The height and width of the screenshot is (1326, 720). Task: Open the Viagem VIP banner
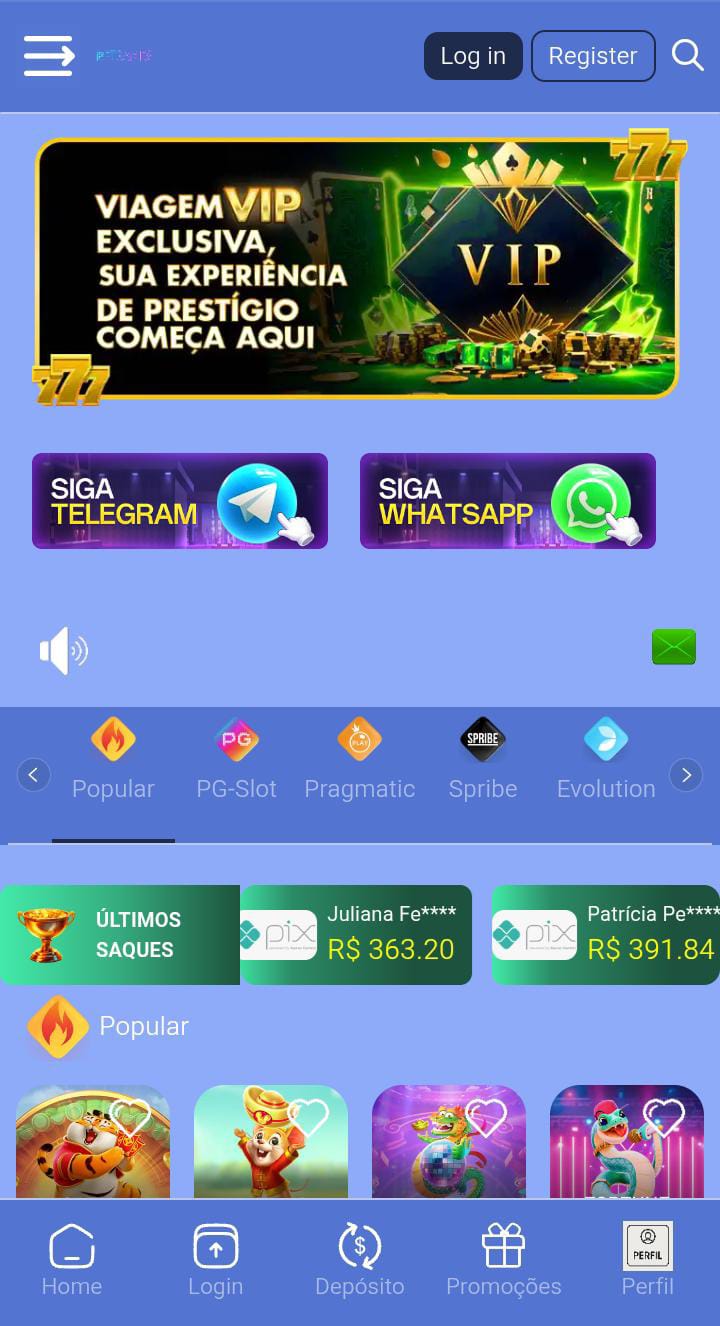(x=357, y=268)
